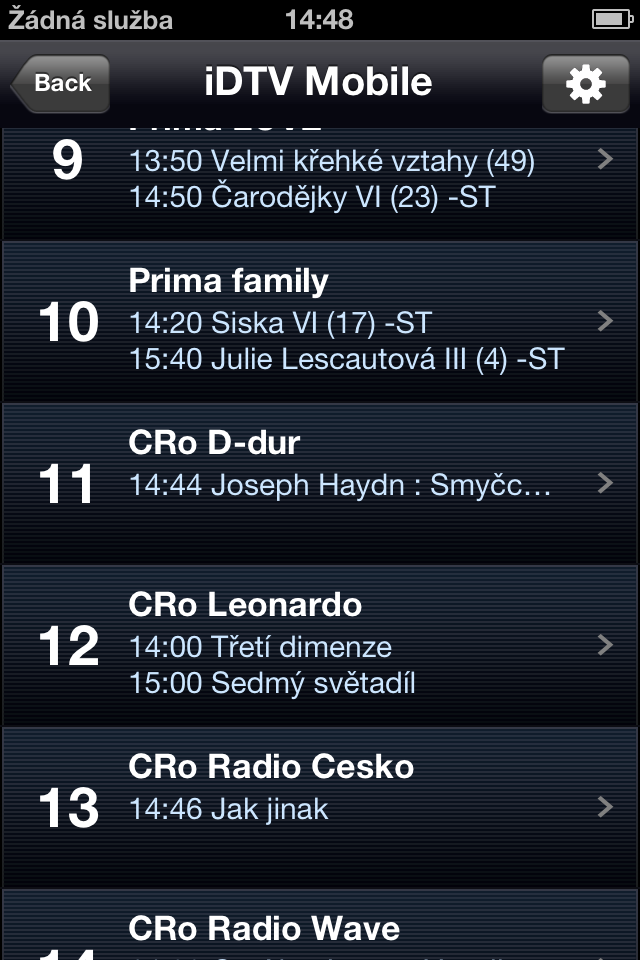Go back with the Back button
The image size is (640, 960).
click(x=60, y=84)
